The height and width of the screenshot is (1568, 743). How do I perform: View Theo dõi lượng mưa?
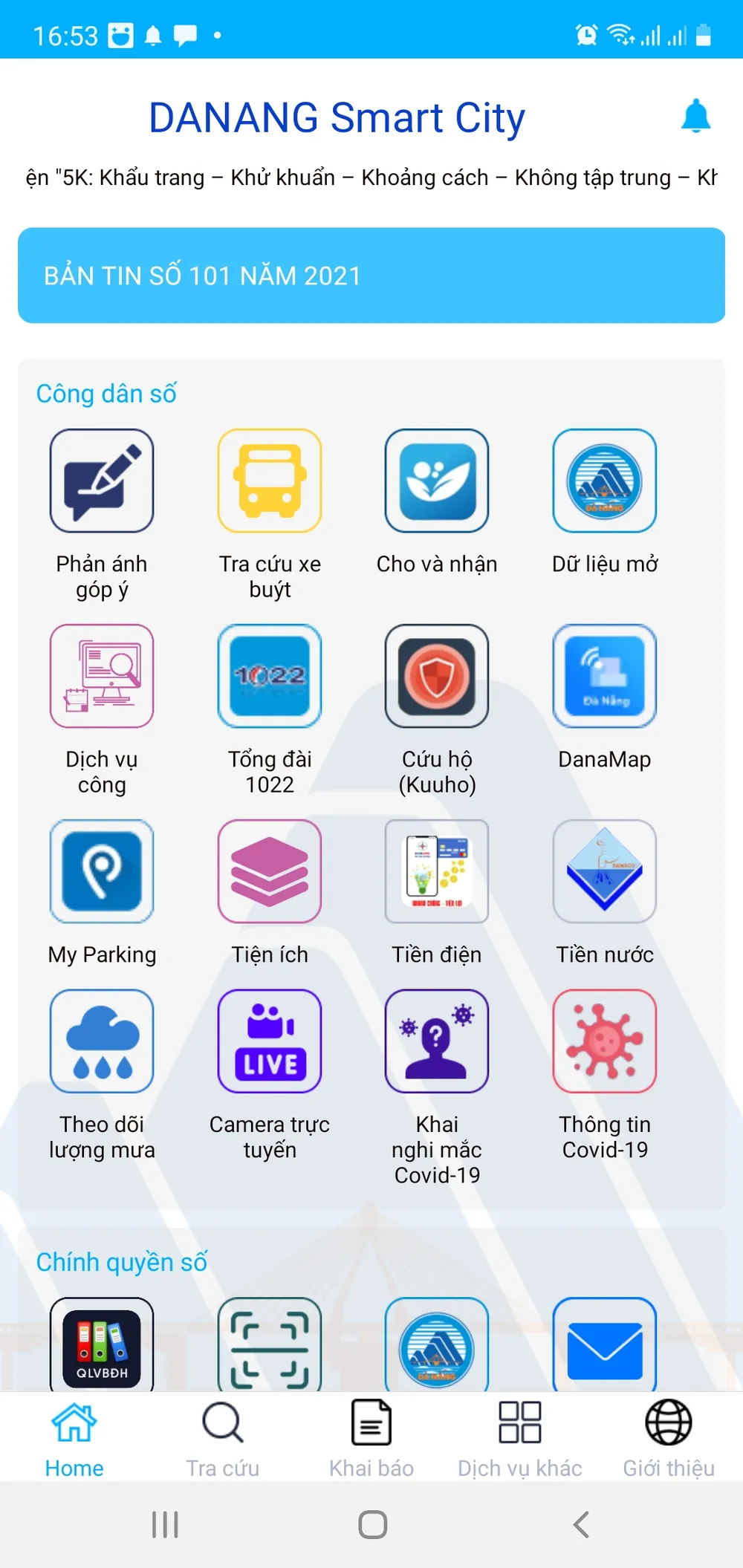tap(102, 1041)
